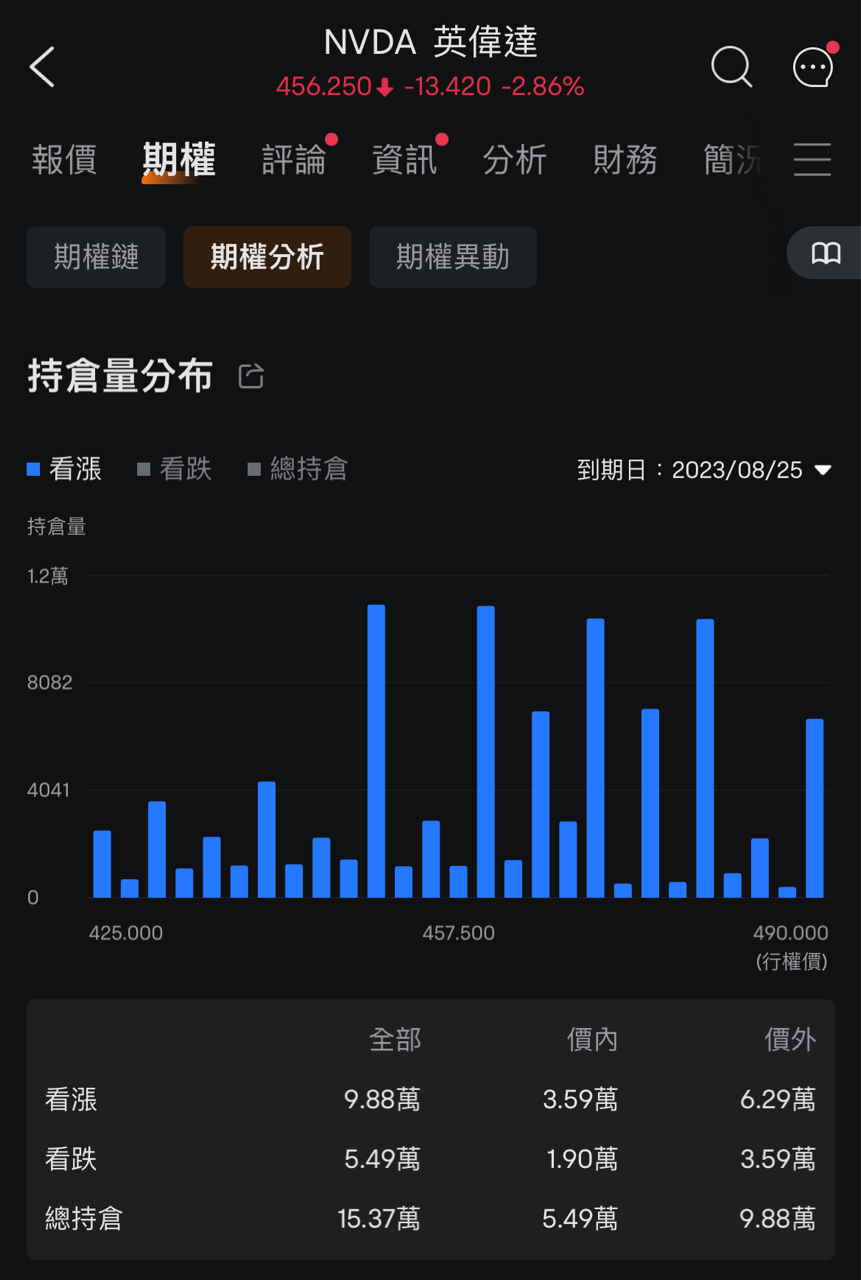Switch to the 財務 tab

[x=625, y=160]
